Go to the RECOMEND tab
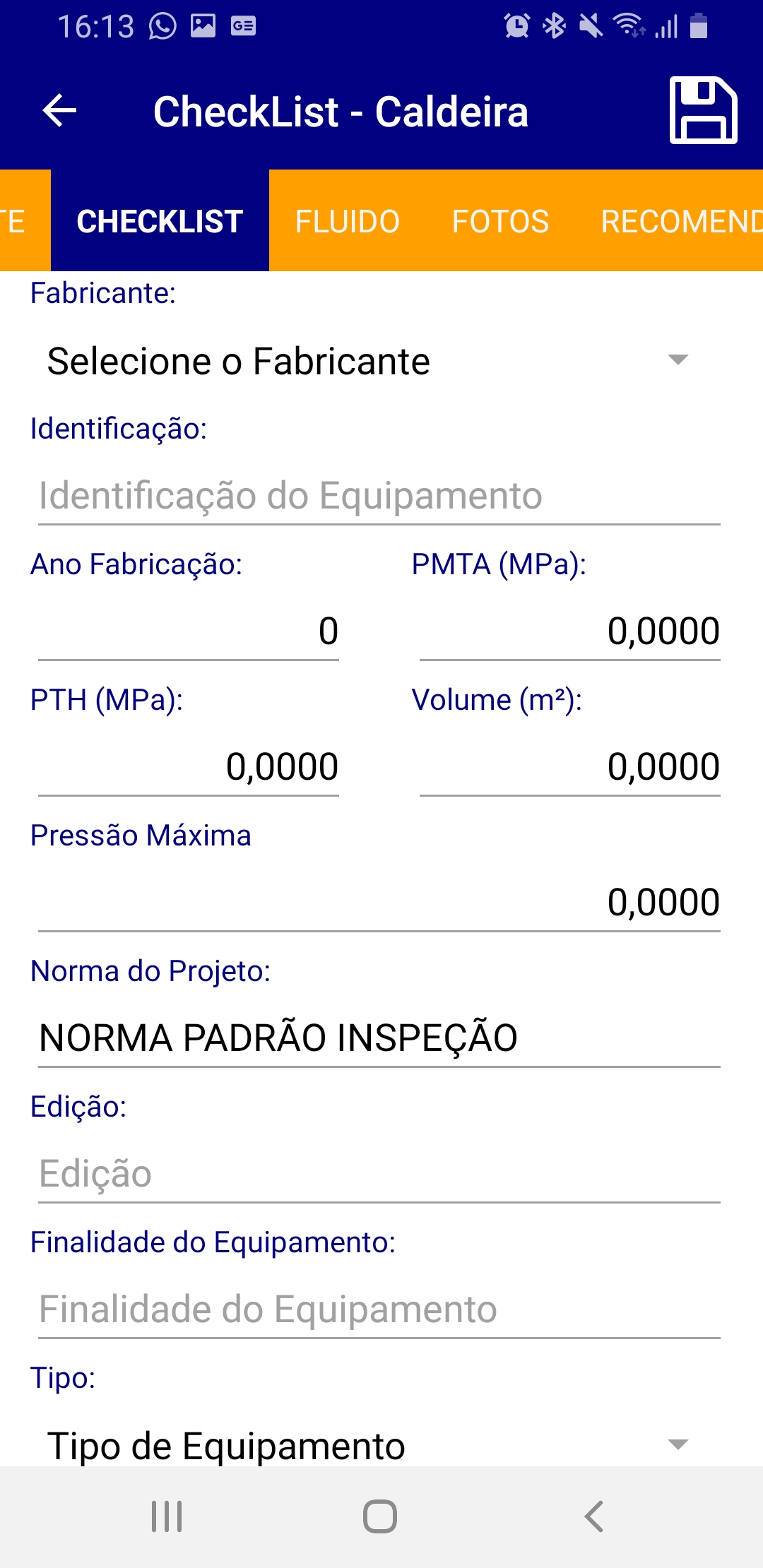Screen dimensions: 763x1568 681,221
